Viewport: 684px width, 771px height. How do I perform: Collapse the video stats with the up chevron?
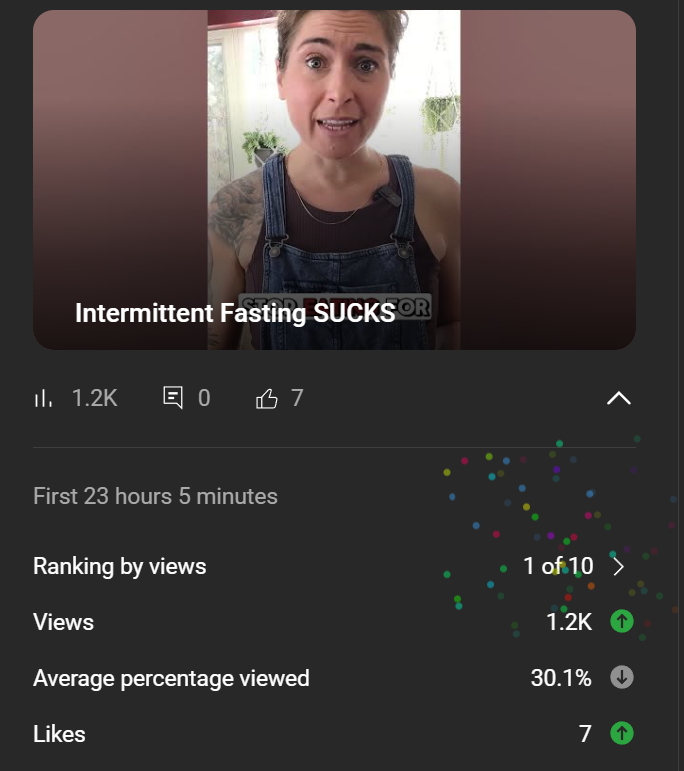point(619,398)
